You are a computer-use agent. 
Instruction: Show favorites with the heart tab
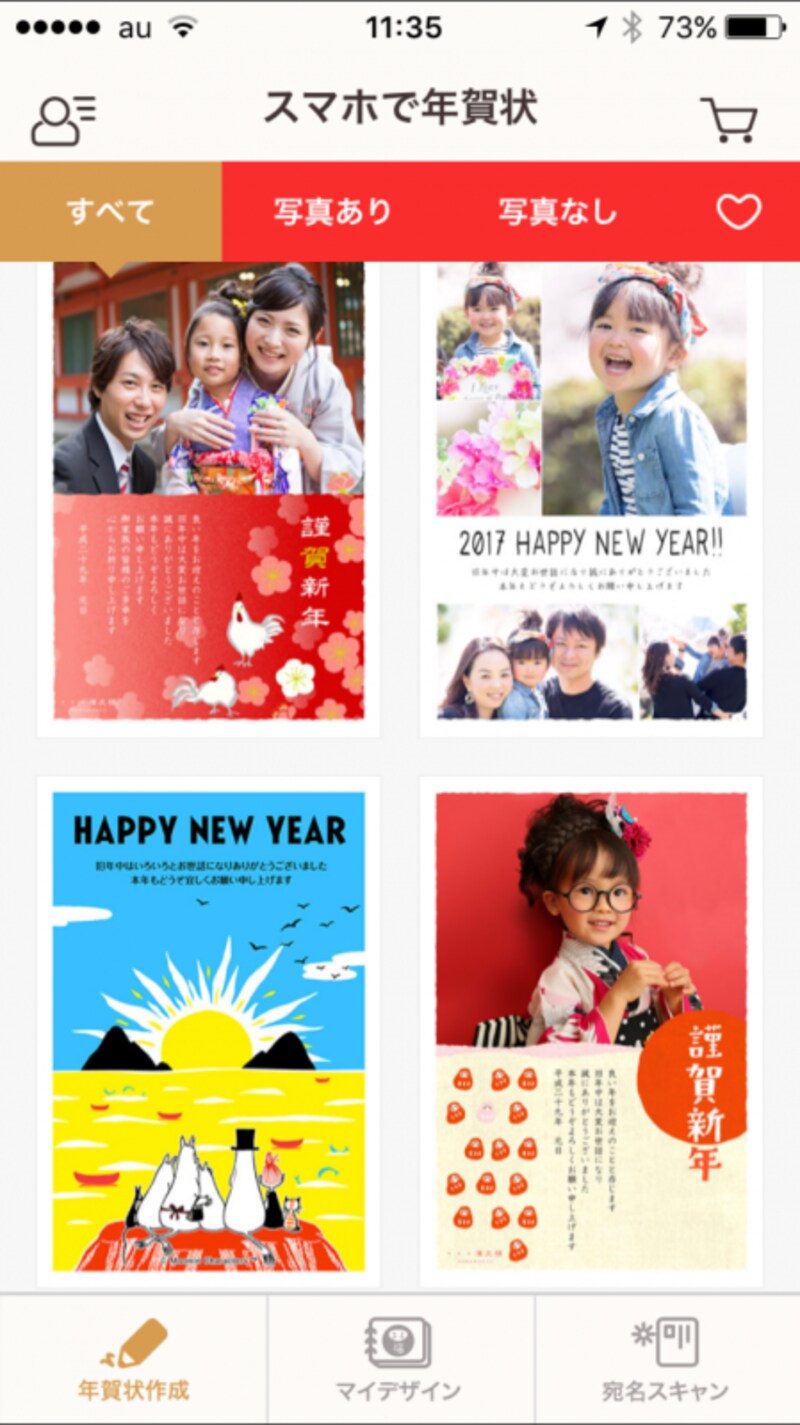coord(739,212)
